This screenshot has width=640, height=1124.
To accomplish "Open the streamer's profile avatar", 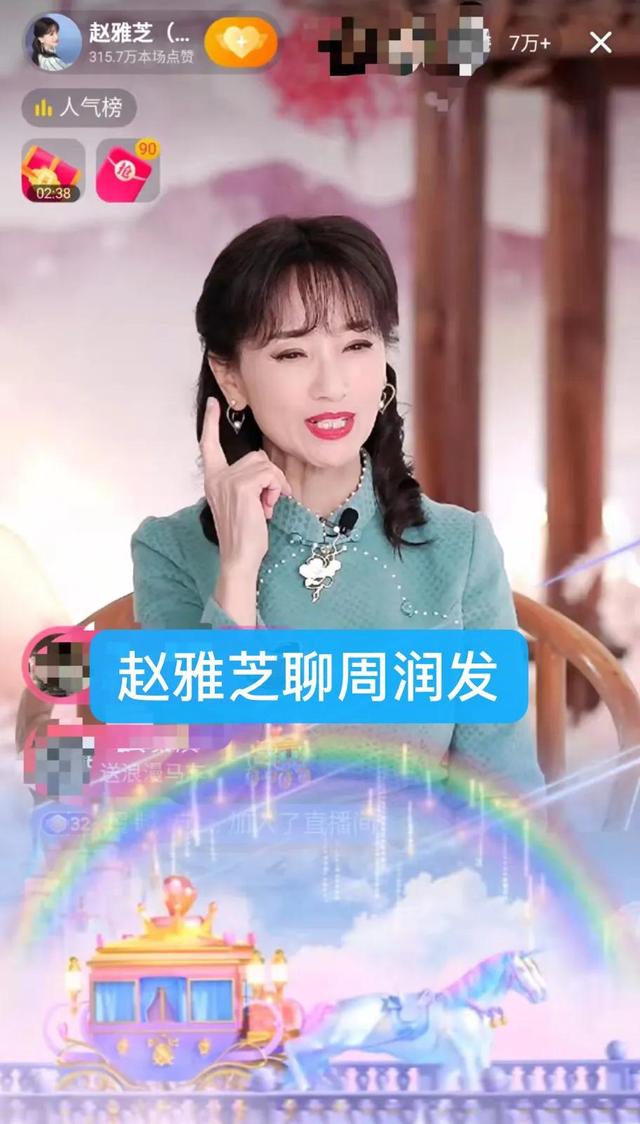I will [x=53, y=42].
